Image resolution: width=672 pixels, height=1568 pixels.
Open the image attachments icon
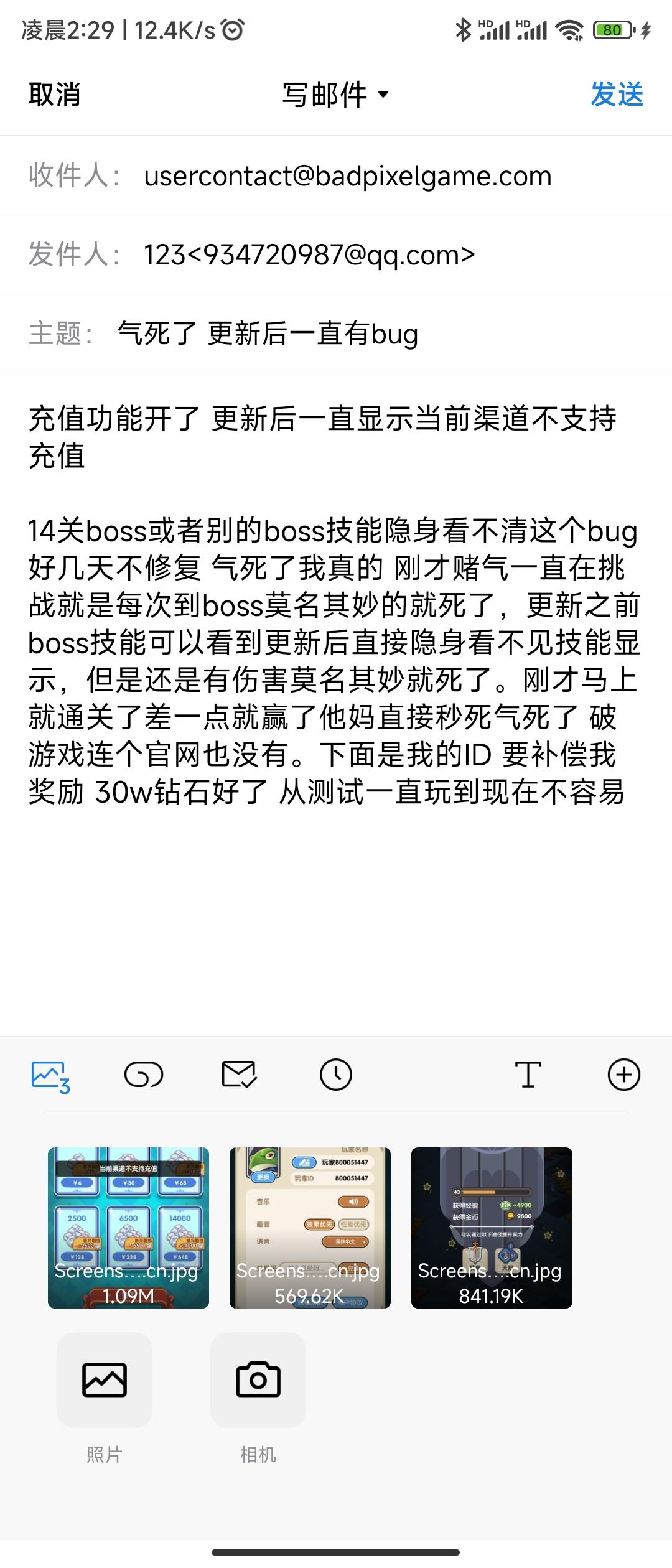(50, 1076)
